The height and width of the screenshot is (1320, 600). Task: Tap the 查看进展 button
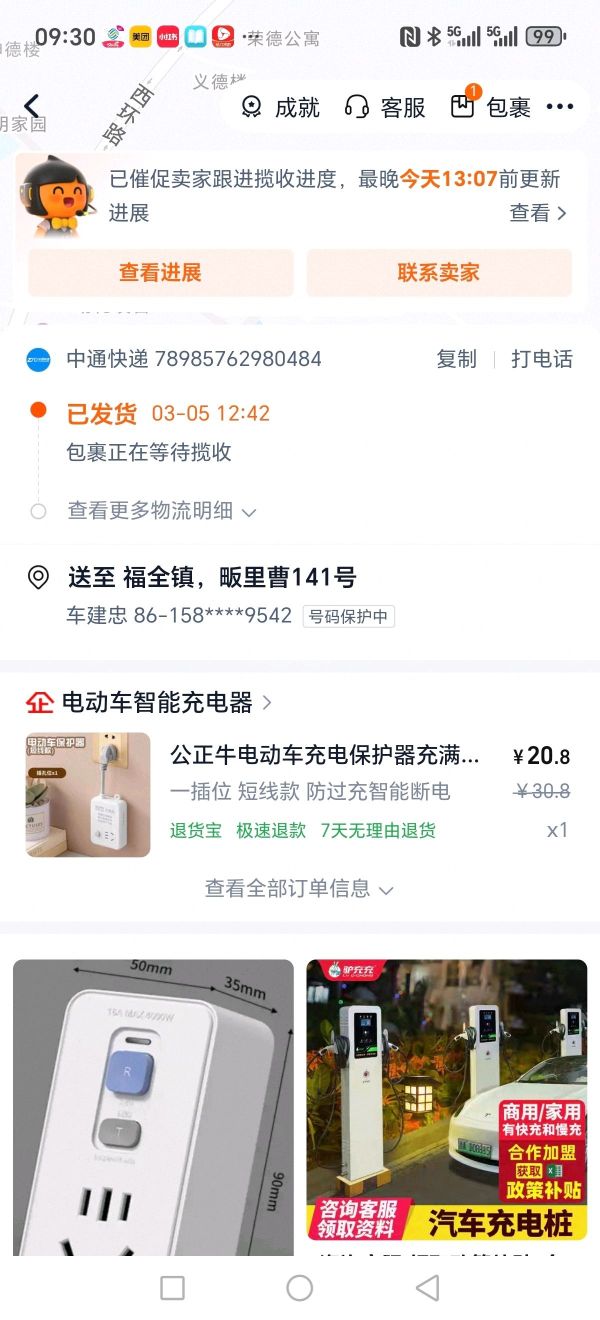click(161, 272)
